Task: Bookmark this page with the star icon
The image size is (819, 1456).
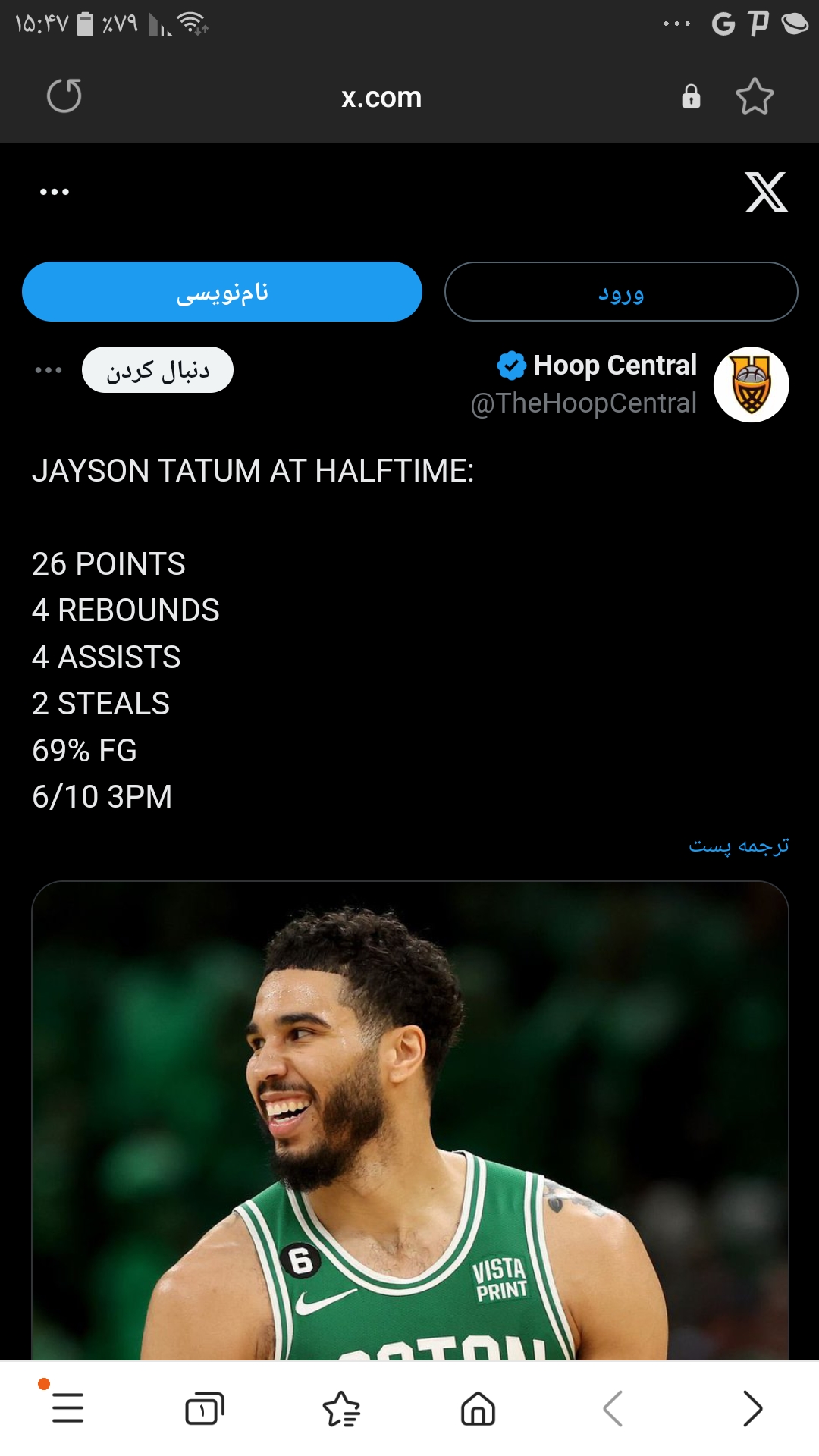Action: [x=755, y=96]
